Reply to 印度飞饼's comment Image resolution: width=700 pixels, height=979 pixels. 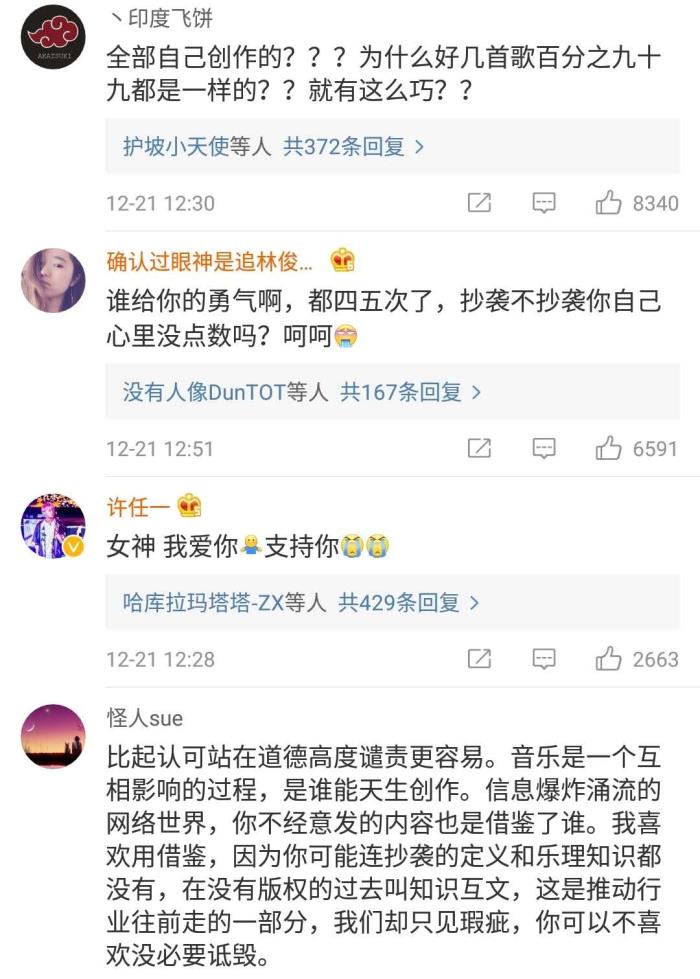click(x=543, y=203)
